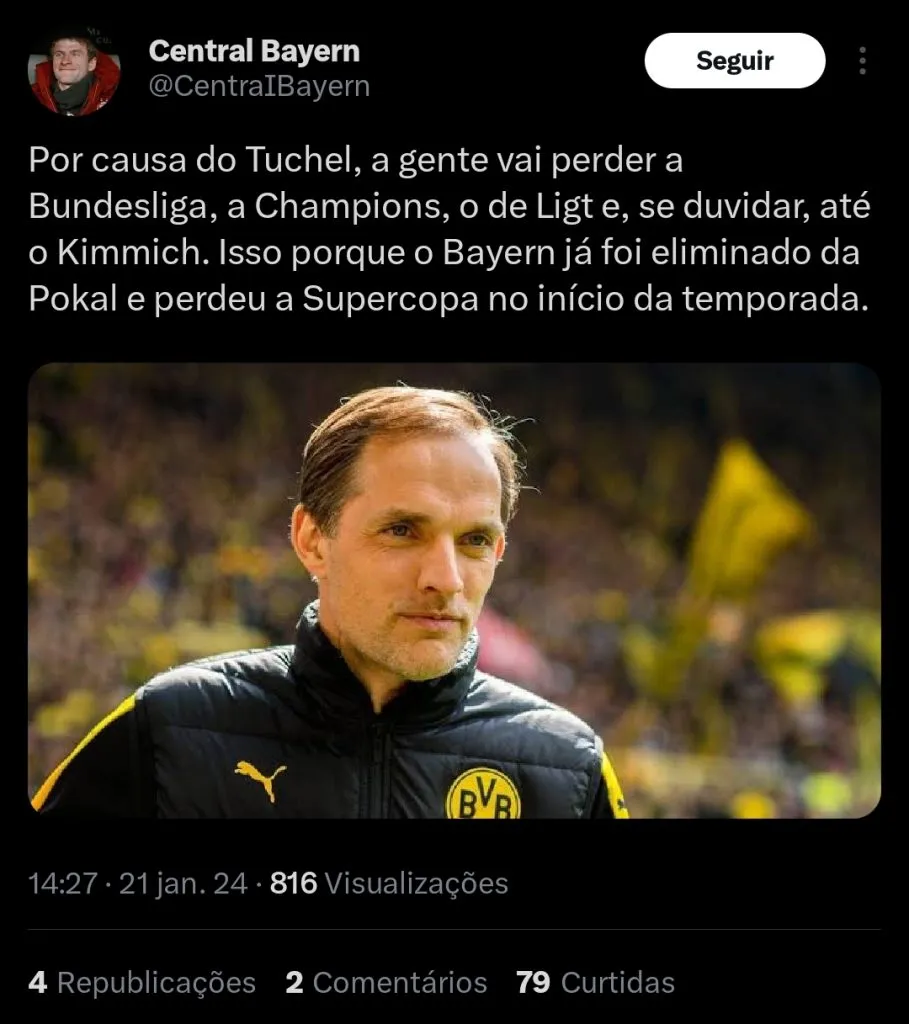909x1024 pixels.
Task: Open the attached photo in the tweet
Action: [454, 590]
